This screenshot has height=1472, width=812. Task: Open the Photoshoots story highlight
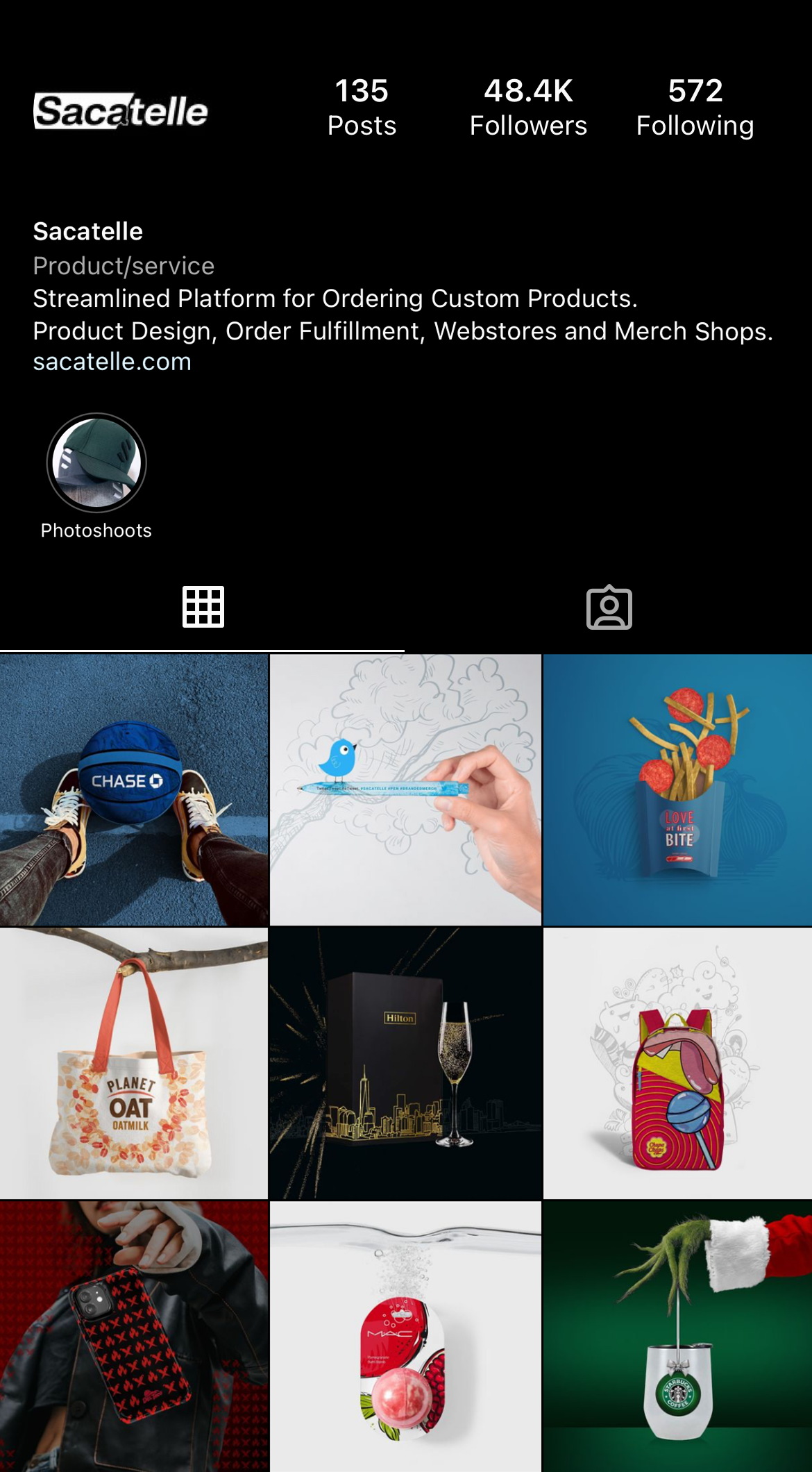[96, 463]
